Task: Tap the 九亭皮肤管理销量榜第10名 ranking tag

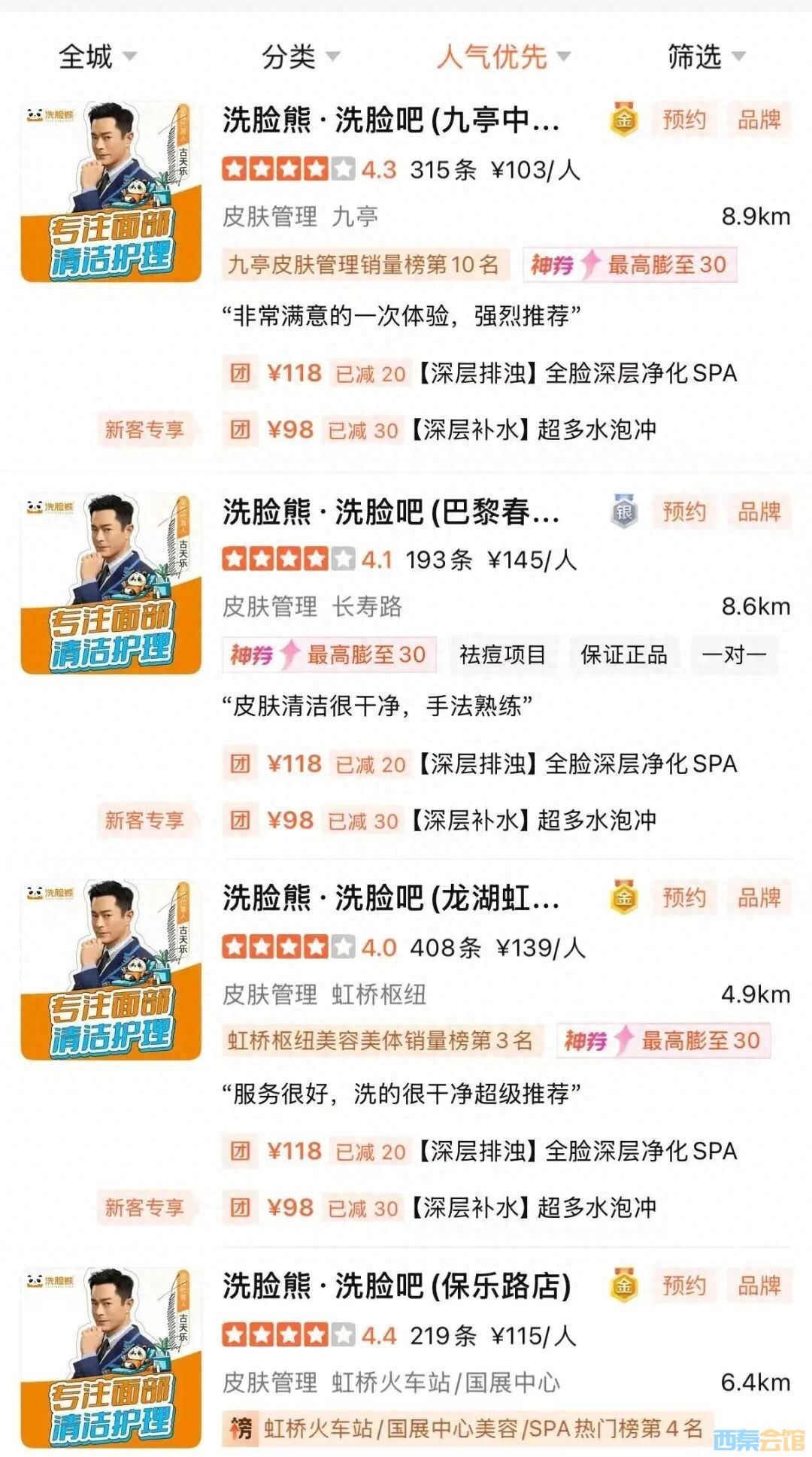Action: 364,265
